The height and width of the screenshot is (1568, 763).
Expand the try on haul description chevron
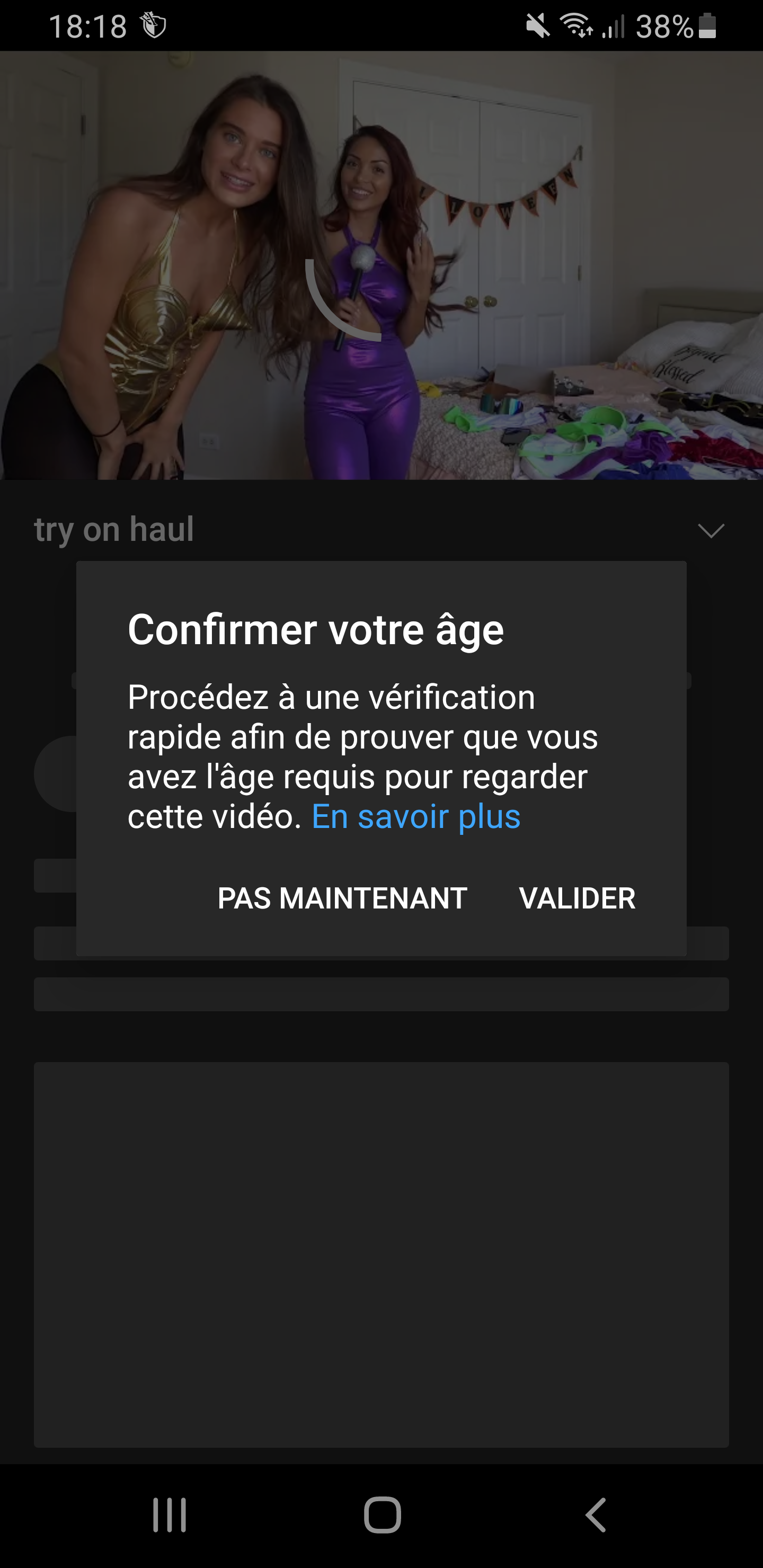coord(711,530)
